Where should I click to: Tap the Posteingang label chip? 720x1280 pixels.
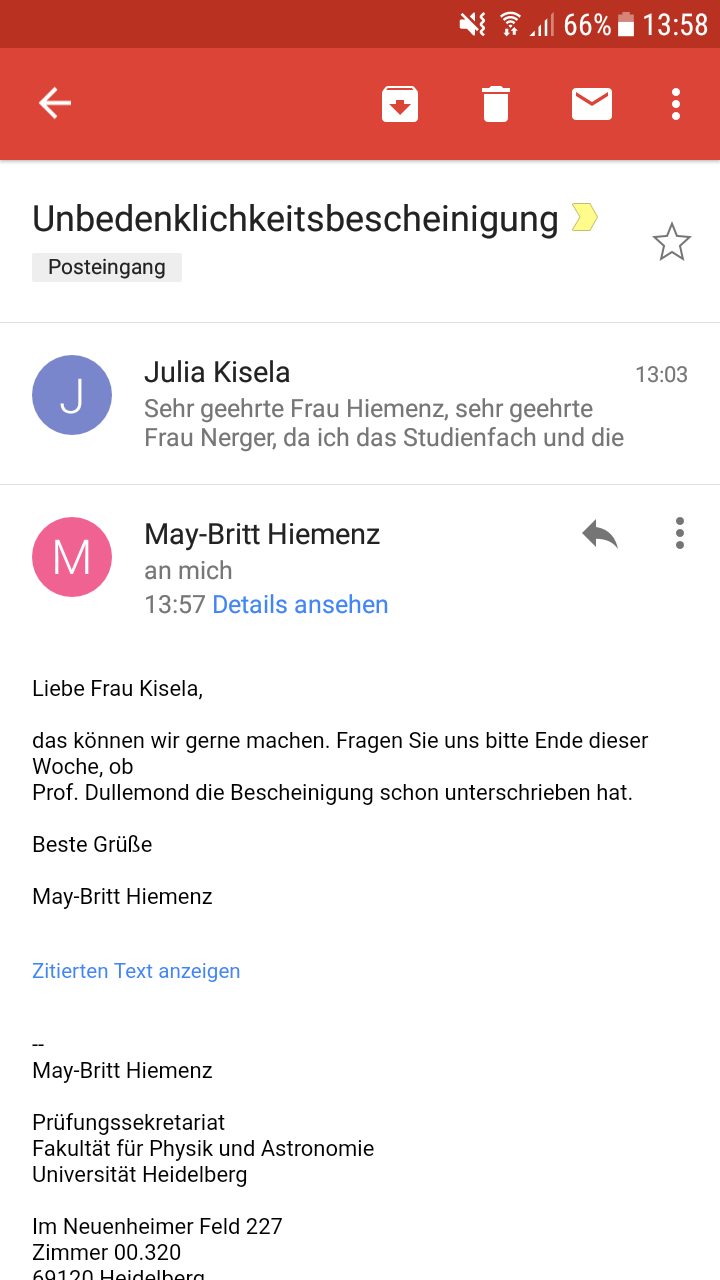click(x=107, y=267)
